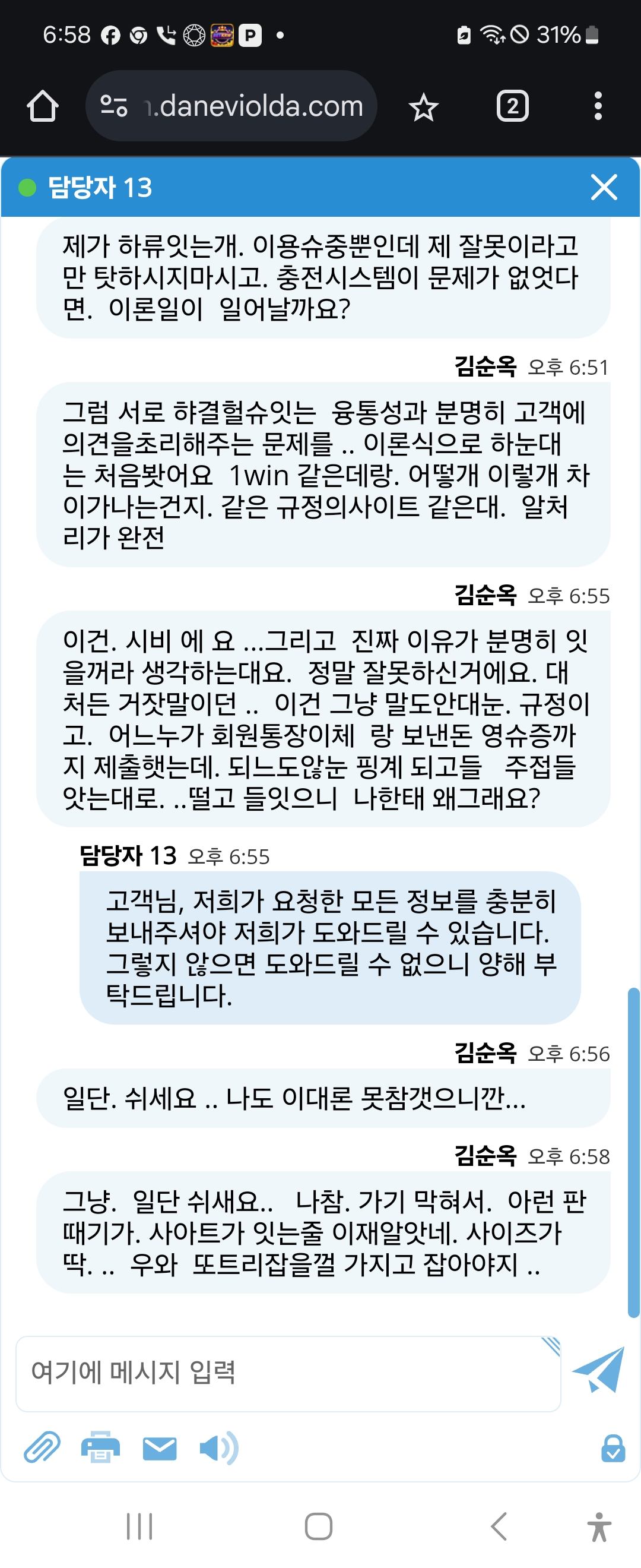Open the browser overflow menu
Screen dimensions: 641x1568
point(598,106)
